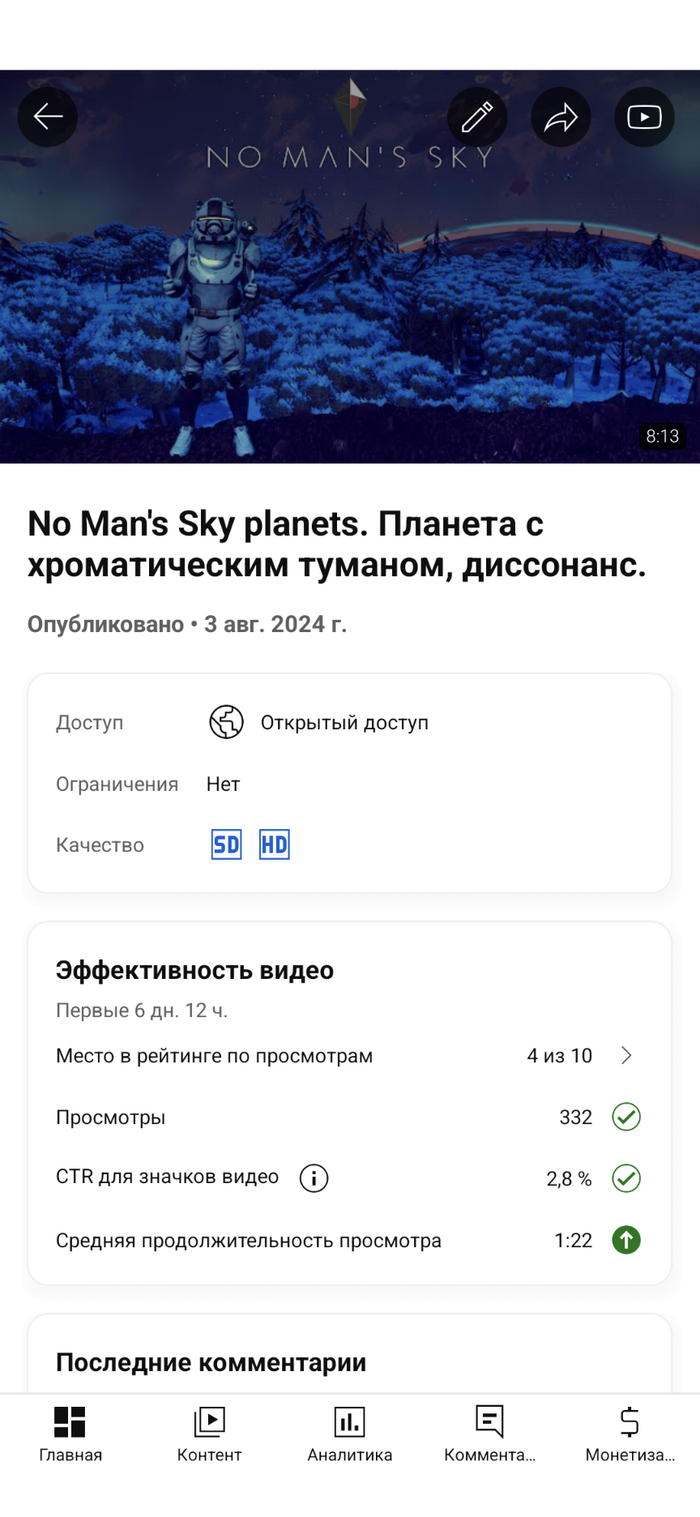This screenshot has width=700, height=1517.
Task: Show info about CTR для значков видео
Action: tap(314, 1178)
